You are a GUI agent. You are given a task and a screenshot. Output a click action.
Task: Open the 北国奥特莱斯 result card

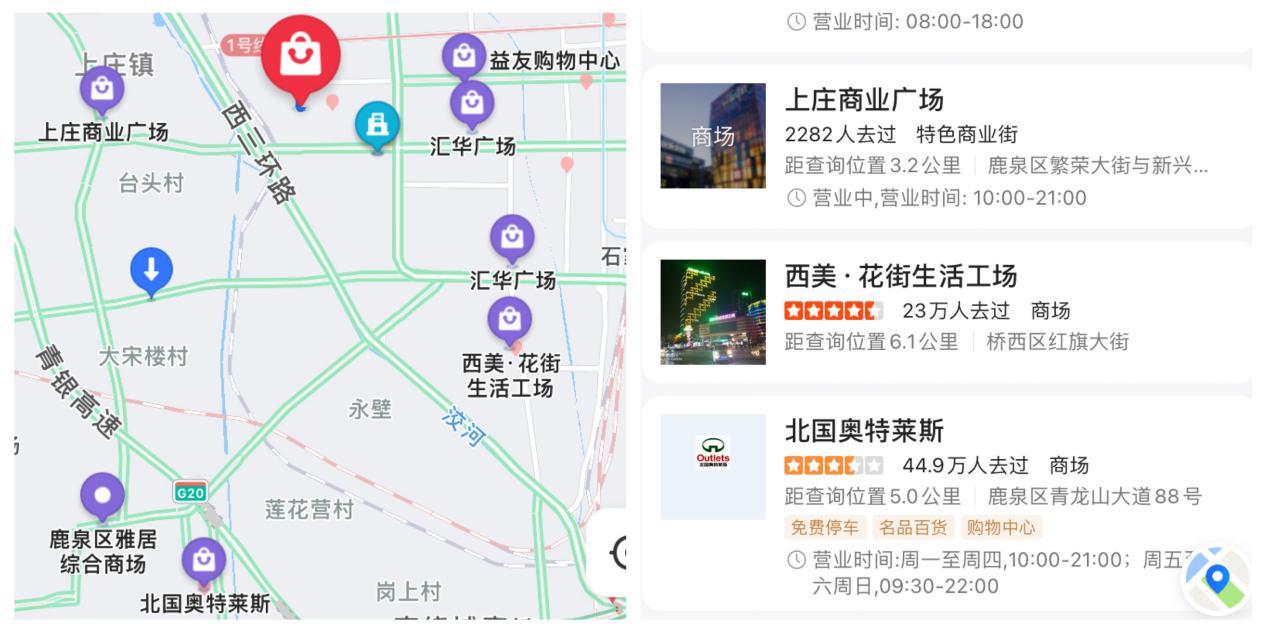pyautogui.click(x=945, y=503)
